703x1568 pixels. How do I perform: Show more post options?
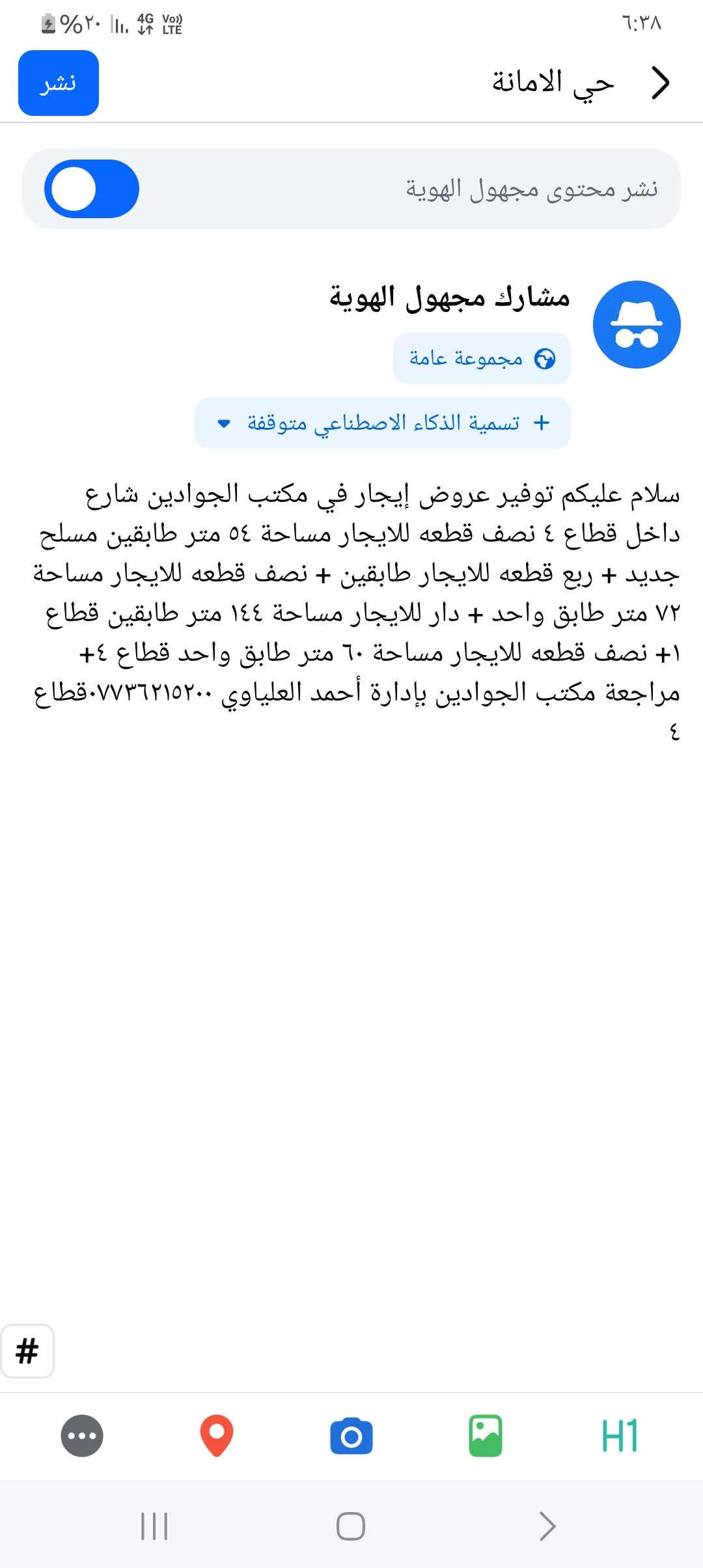pyautogui.click(x=82, y=1436)
